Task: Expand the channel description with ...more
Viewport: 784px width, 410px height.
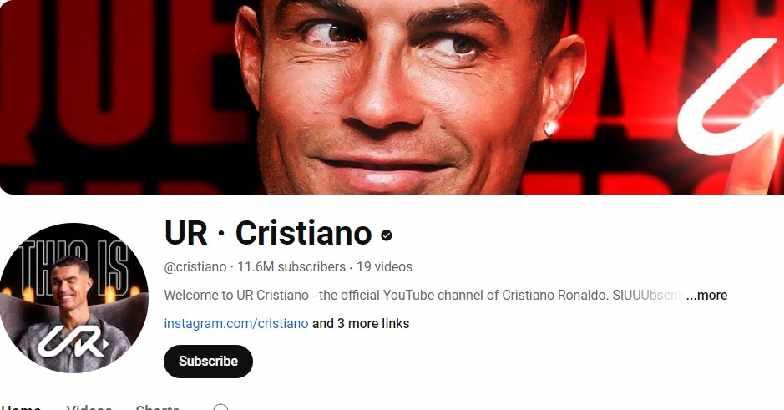Action: pyautogui.click(x=707, y=295)
